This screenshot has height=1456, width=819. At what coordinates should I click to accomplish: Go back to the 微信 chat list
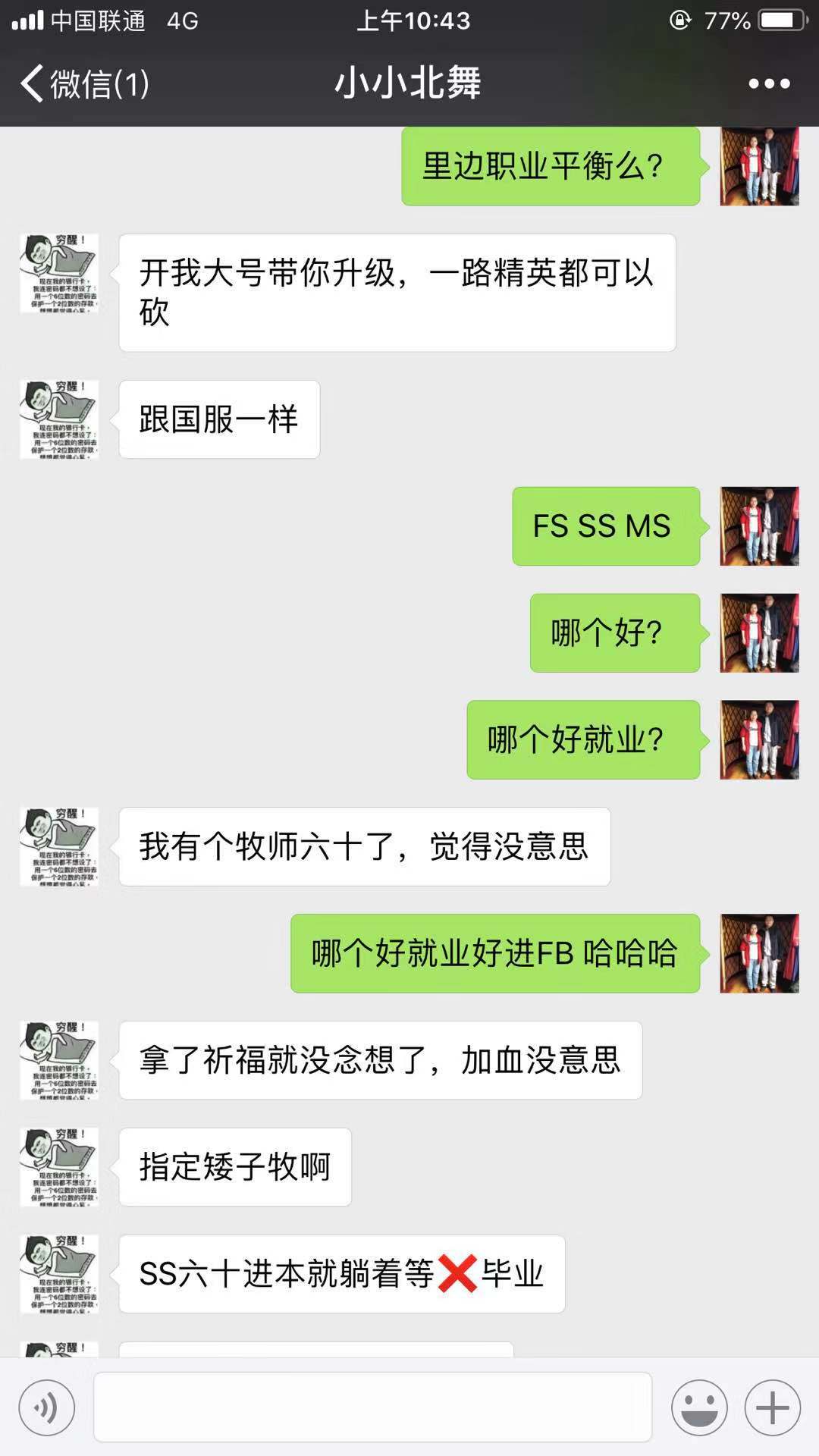pyautogui.click(x=83, y=83)
